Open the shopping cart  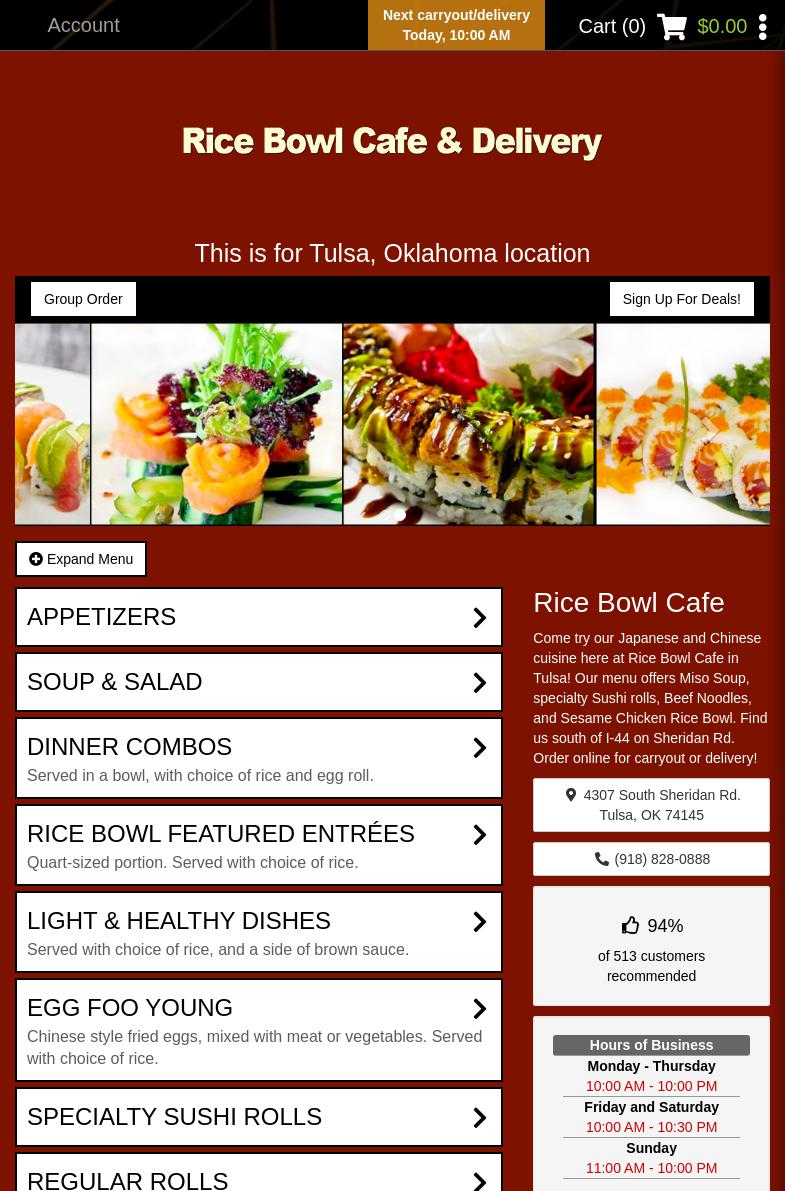click(x=662, y=26)
